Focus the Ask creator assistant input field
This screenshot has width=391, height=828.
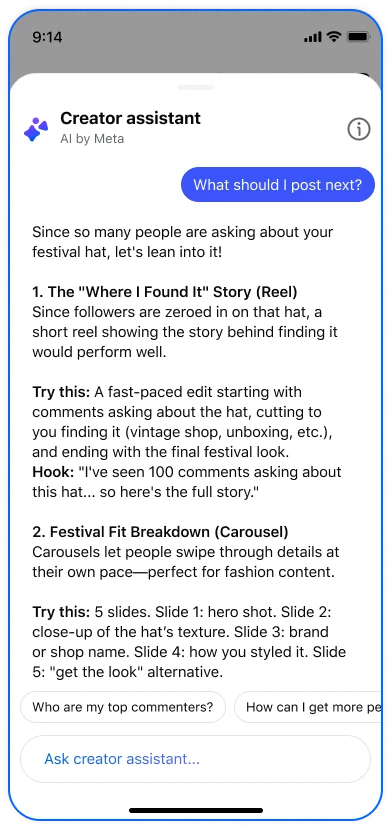[195, 759]
